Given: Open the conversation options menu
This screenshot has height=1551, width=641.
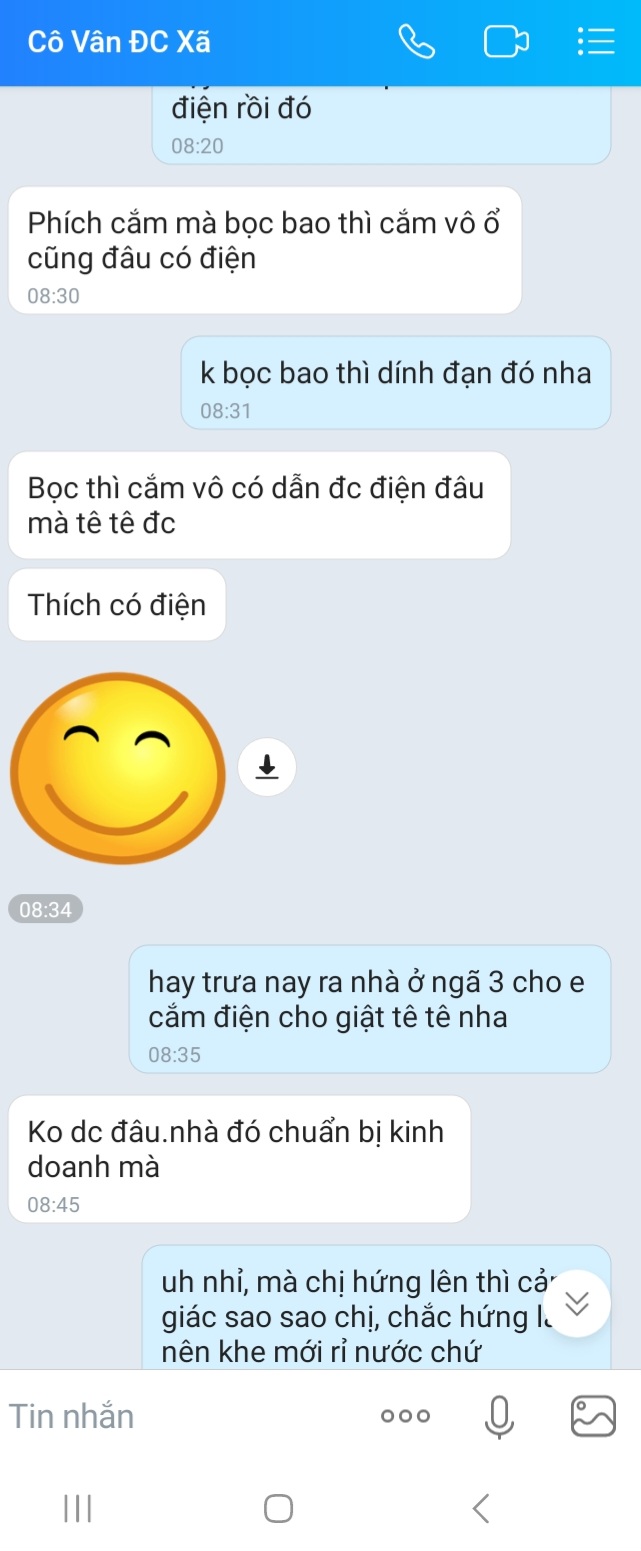Looking at the screenshot, I should (595, 42).
